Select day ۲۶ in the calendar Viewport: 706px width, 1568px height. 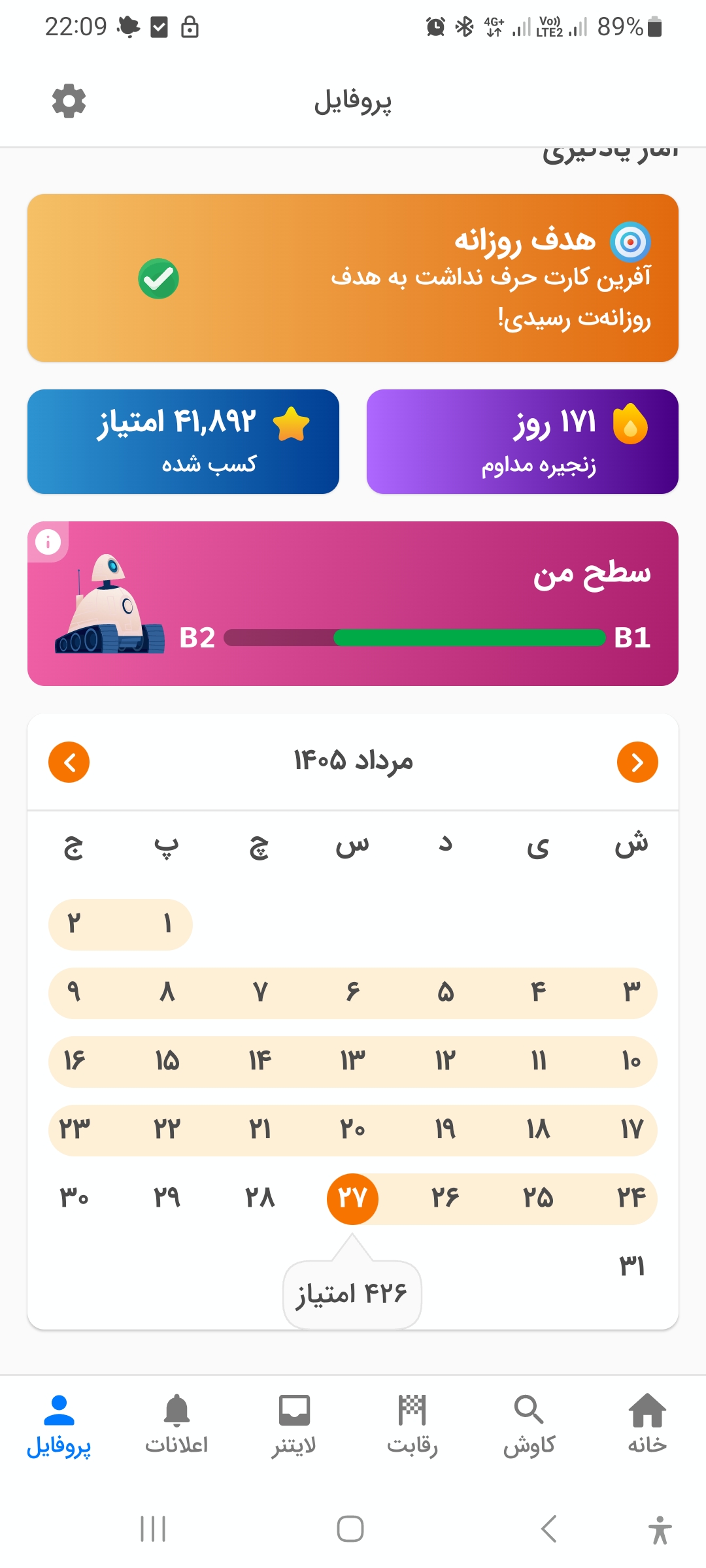[x=445, y=1198]
